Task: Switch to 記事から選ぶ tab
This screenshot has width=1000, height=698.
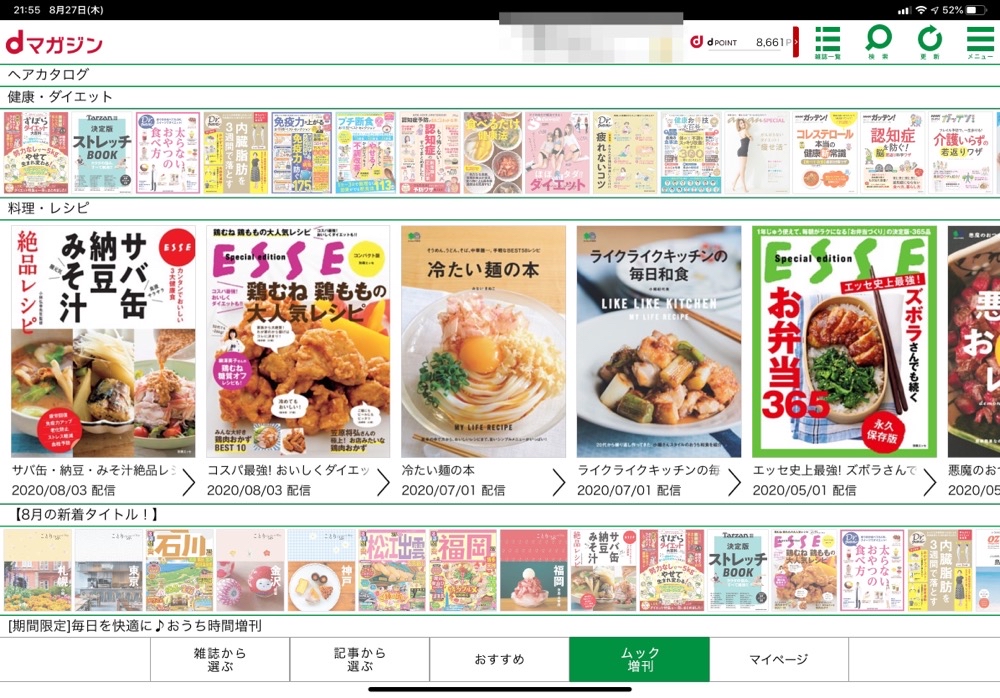Action: (360, 659)
